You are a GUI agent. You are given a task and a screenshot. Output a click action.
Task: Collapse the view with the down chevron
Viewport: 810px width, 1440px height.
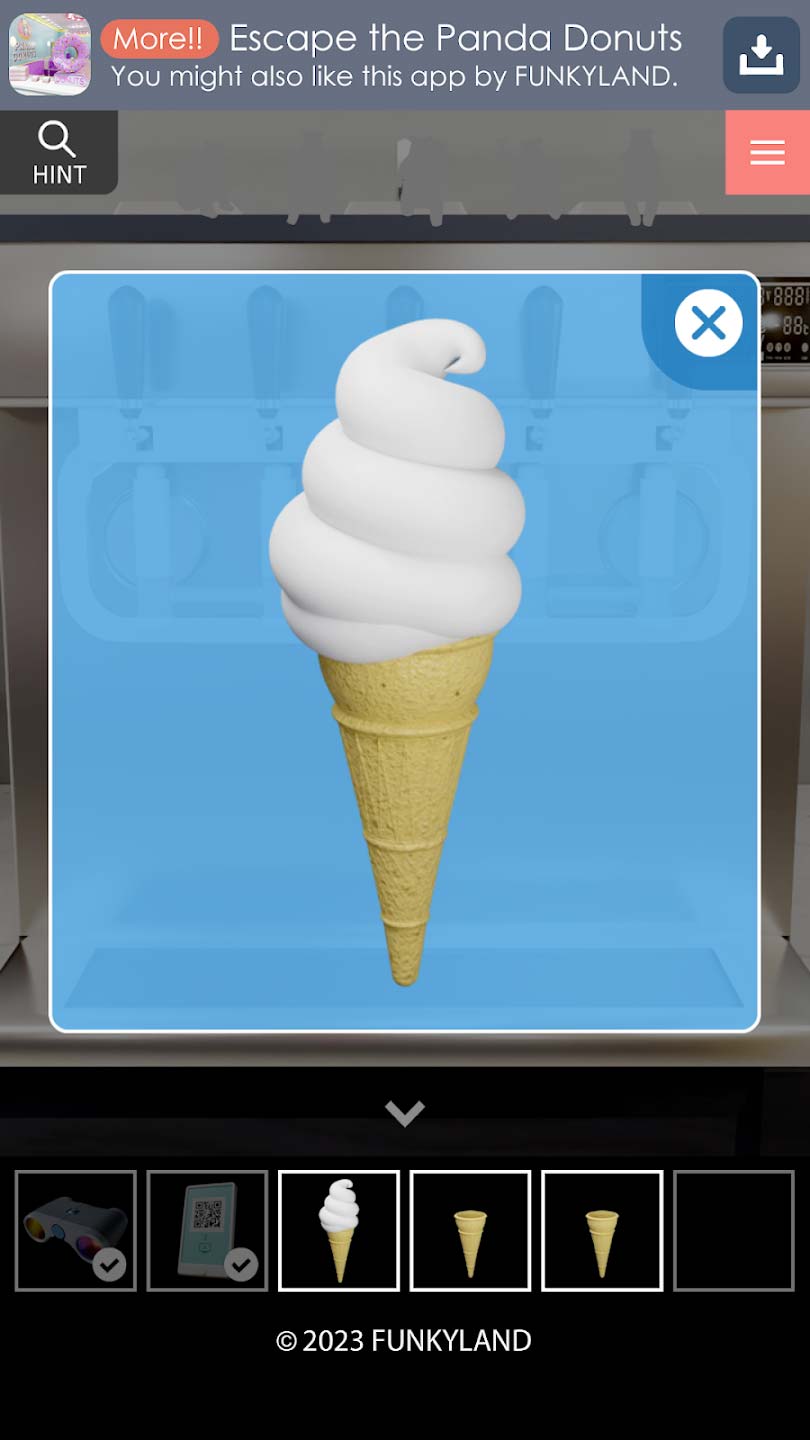pyautogui.click(x=405, y=1112)
